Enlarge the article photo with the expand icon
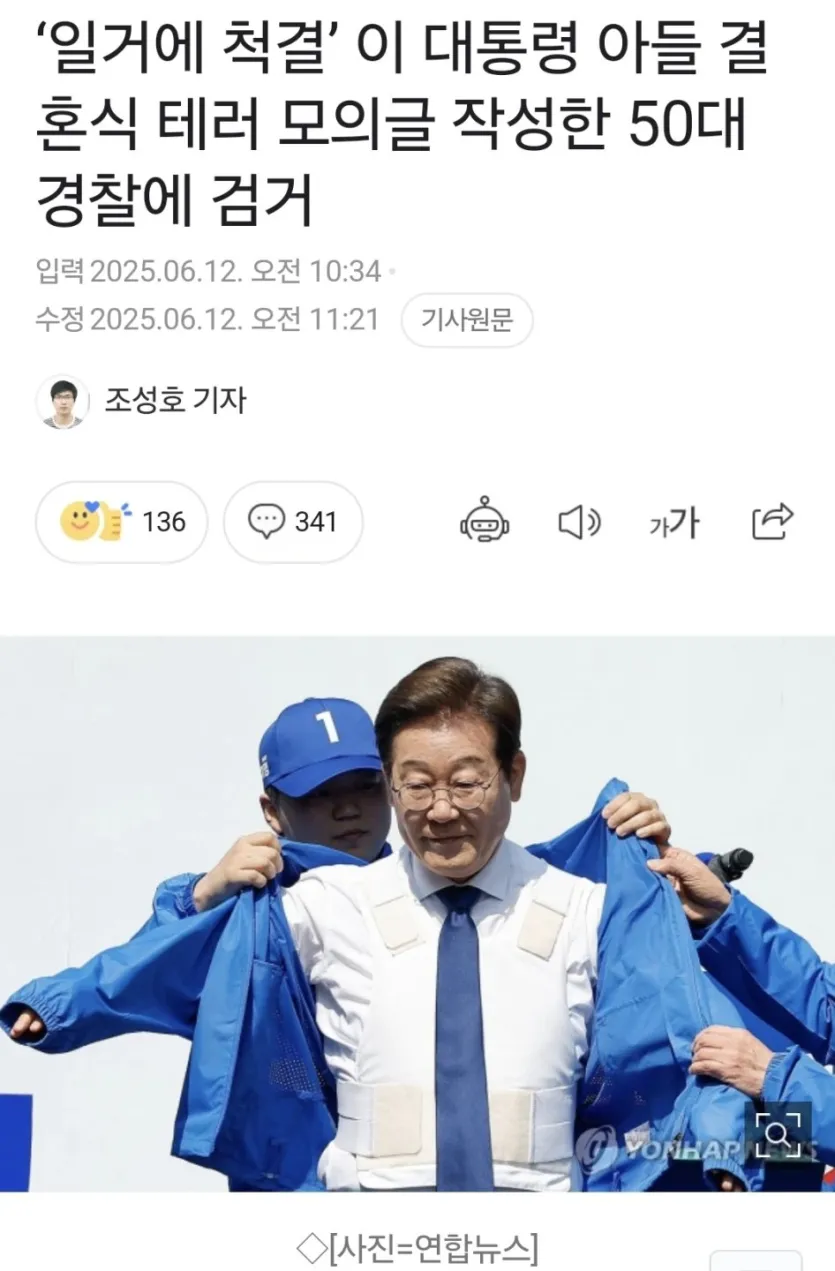The height and width of the screenshot is (1271, 835). (777, 1134)
